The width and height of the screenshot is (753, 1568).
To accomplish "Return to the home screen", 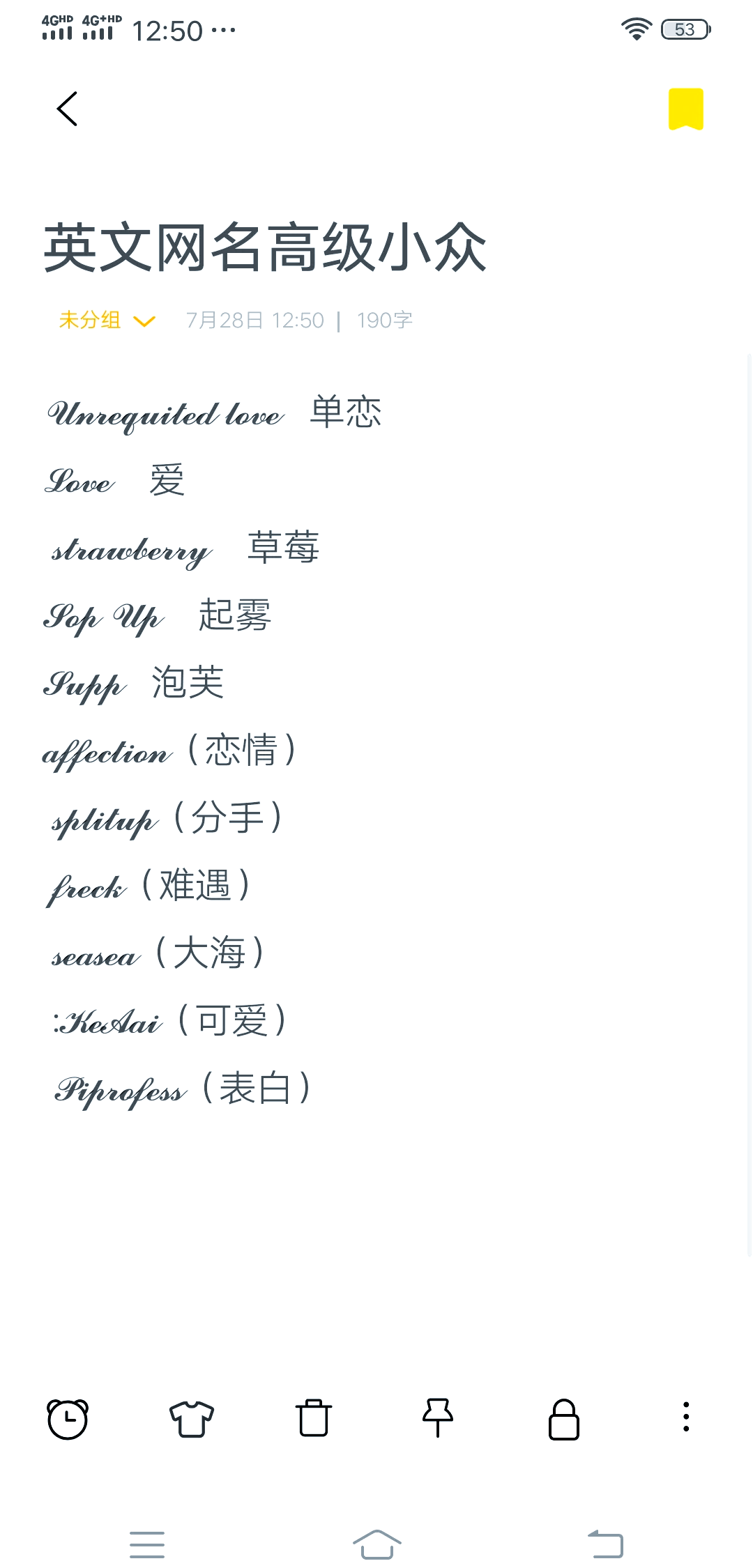I will pos(376,1544).
